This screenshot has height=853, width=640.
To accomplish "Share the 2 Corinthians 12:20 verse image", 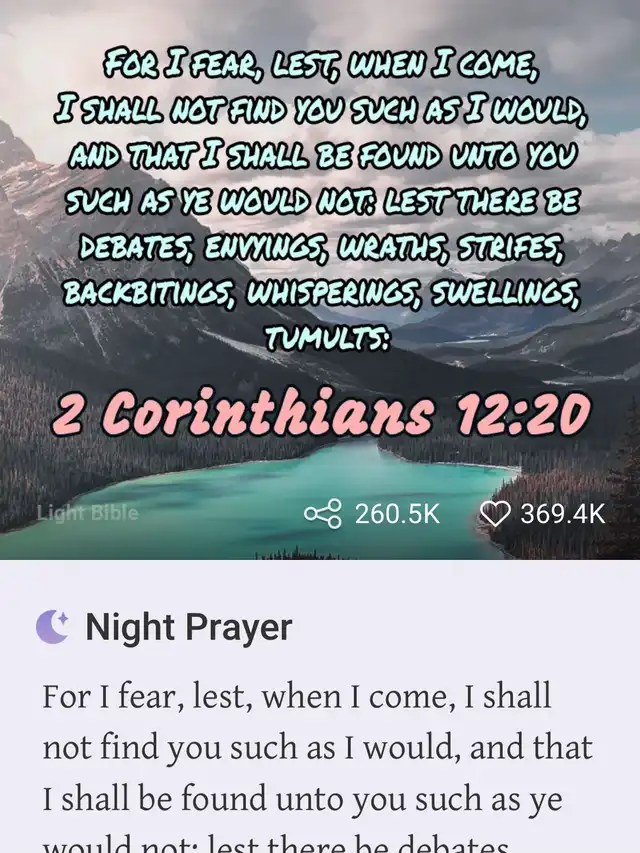I will click(x=323, y=514).
